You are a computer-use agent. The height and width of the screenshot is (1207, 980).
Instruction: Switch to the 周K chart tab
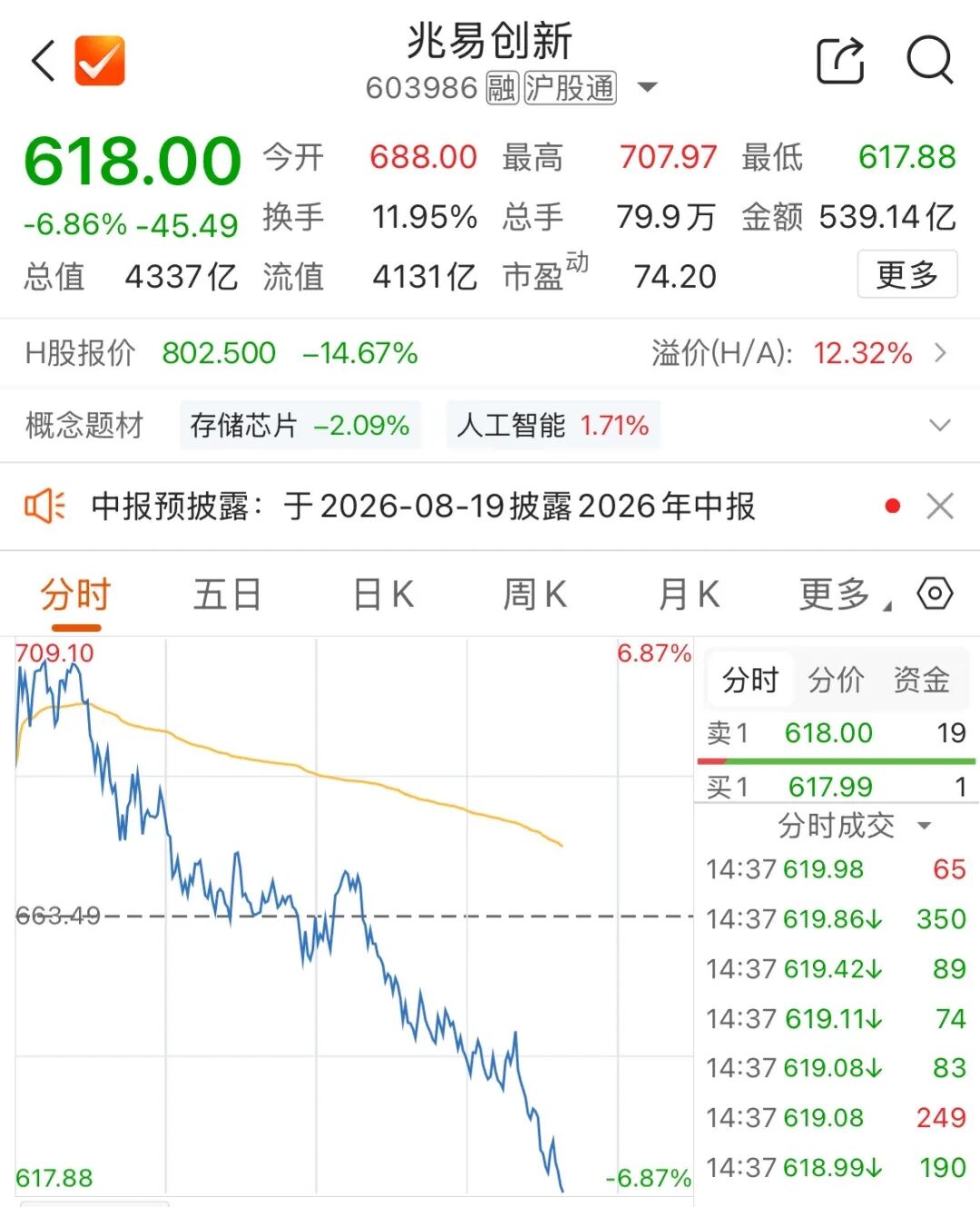pyautogui.click(x=534, y=595)
